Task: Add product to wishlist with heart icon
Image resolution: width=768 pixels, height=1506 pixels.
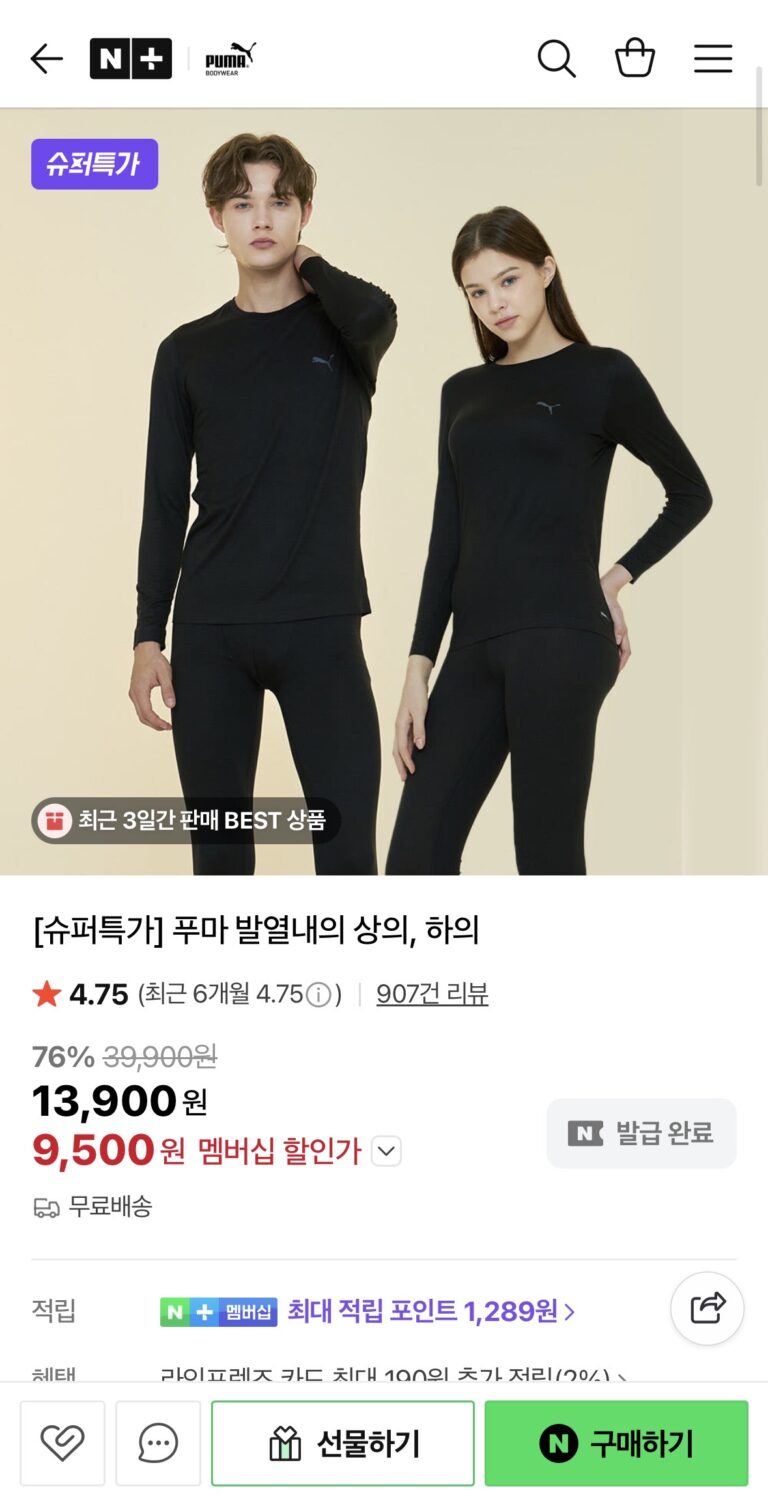Action: (62, 1443)
